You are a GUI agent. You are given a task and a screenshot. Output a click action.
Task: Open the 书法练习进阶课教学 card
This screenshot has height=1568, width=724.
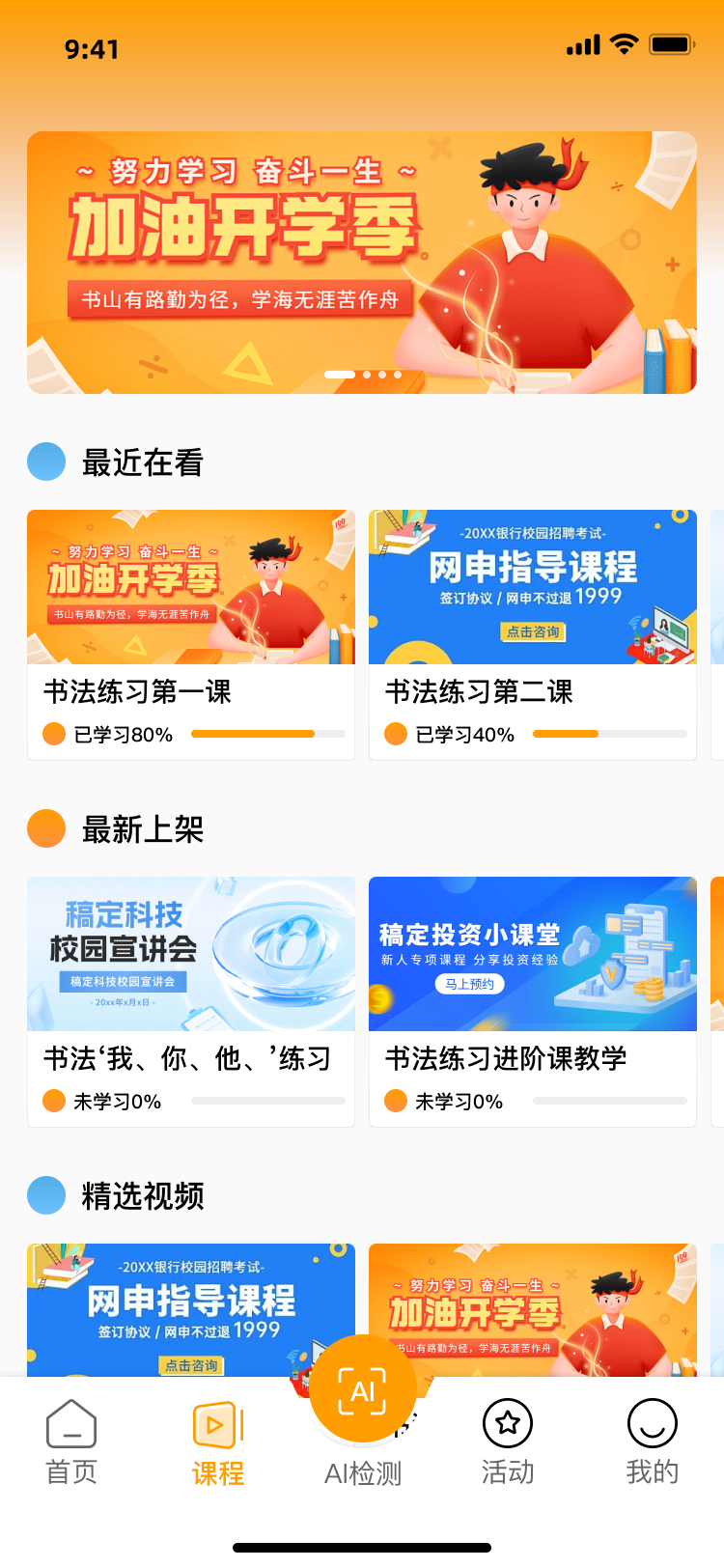(533, 1000)
